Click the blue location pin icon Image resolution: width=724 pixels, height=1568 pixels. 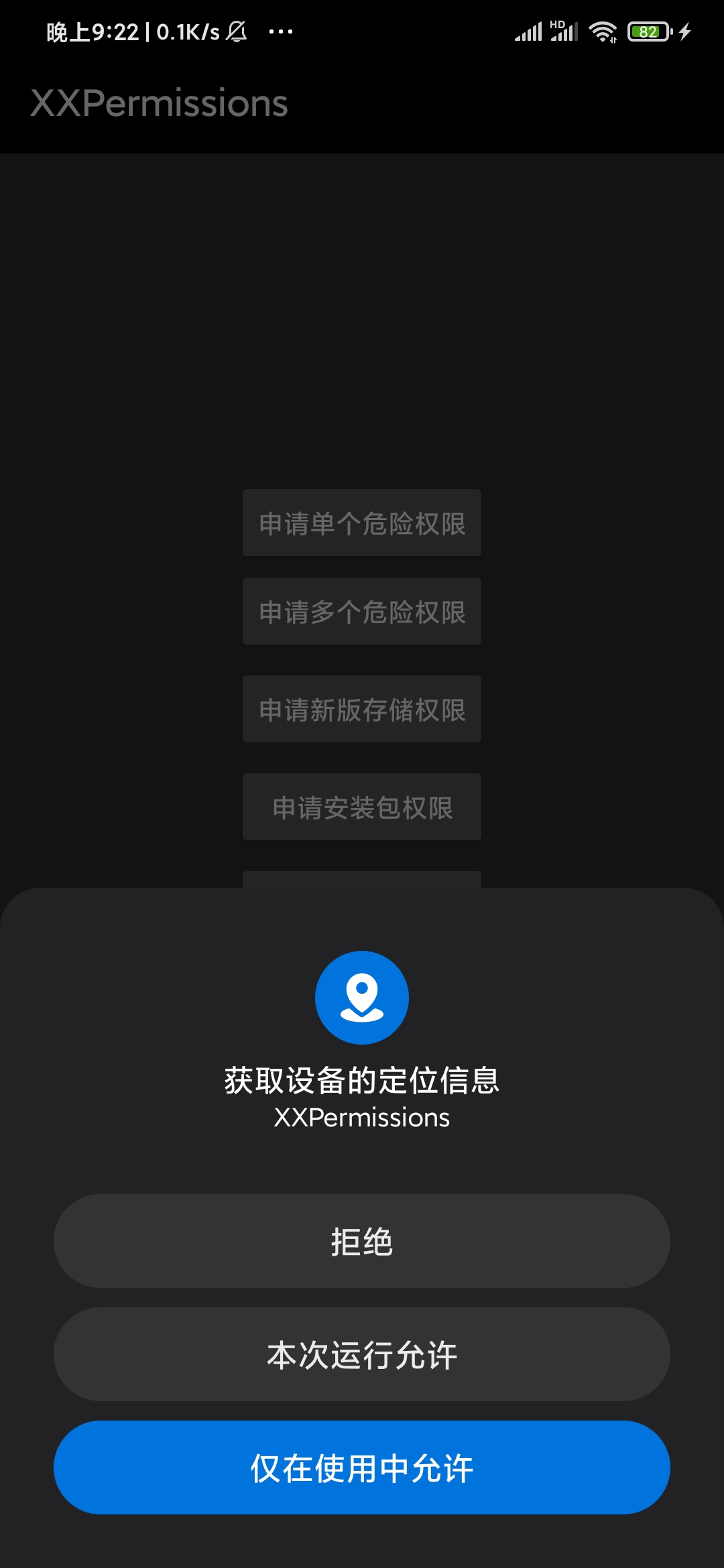point(361,997)
